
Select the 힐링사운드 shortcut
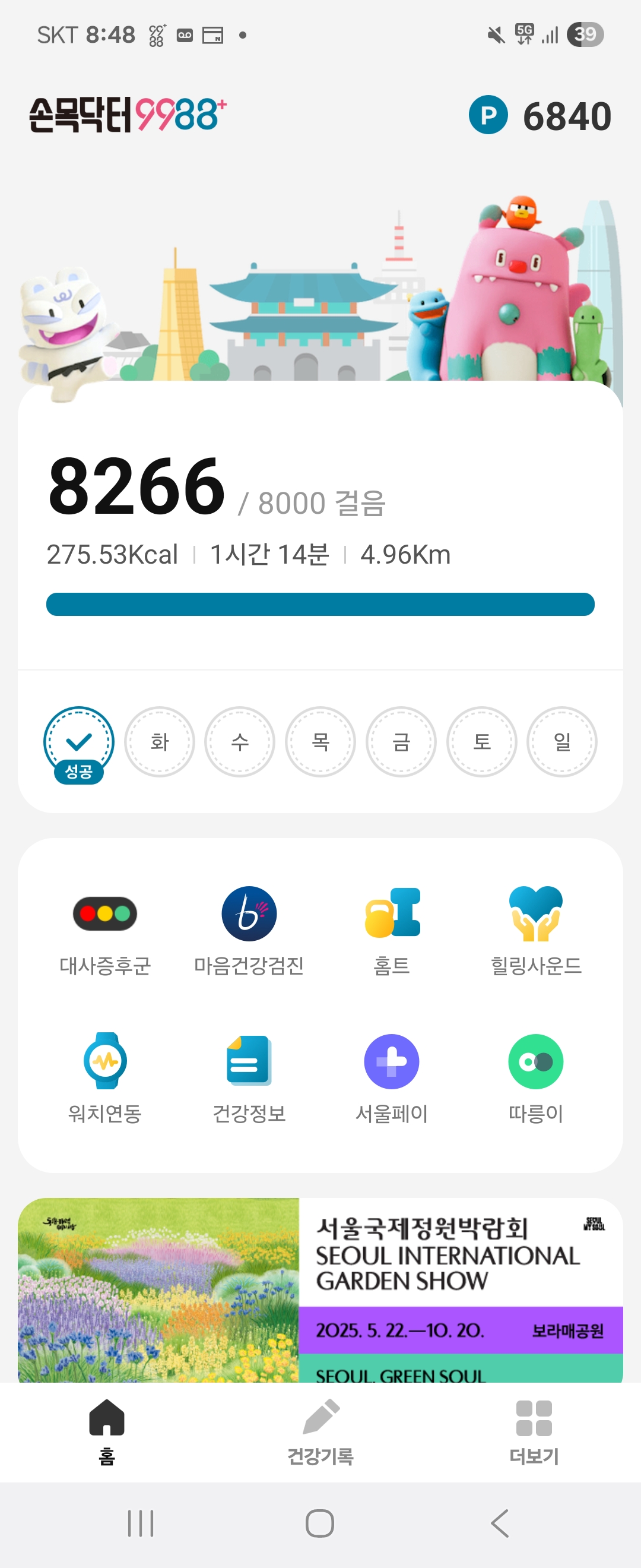point(536,931)
